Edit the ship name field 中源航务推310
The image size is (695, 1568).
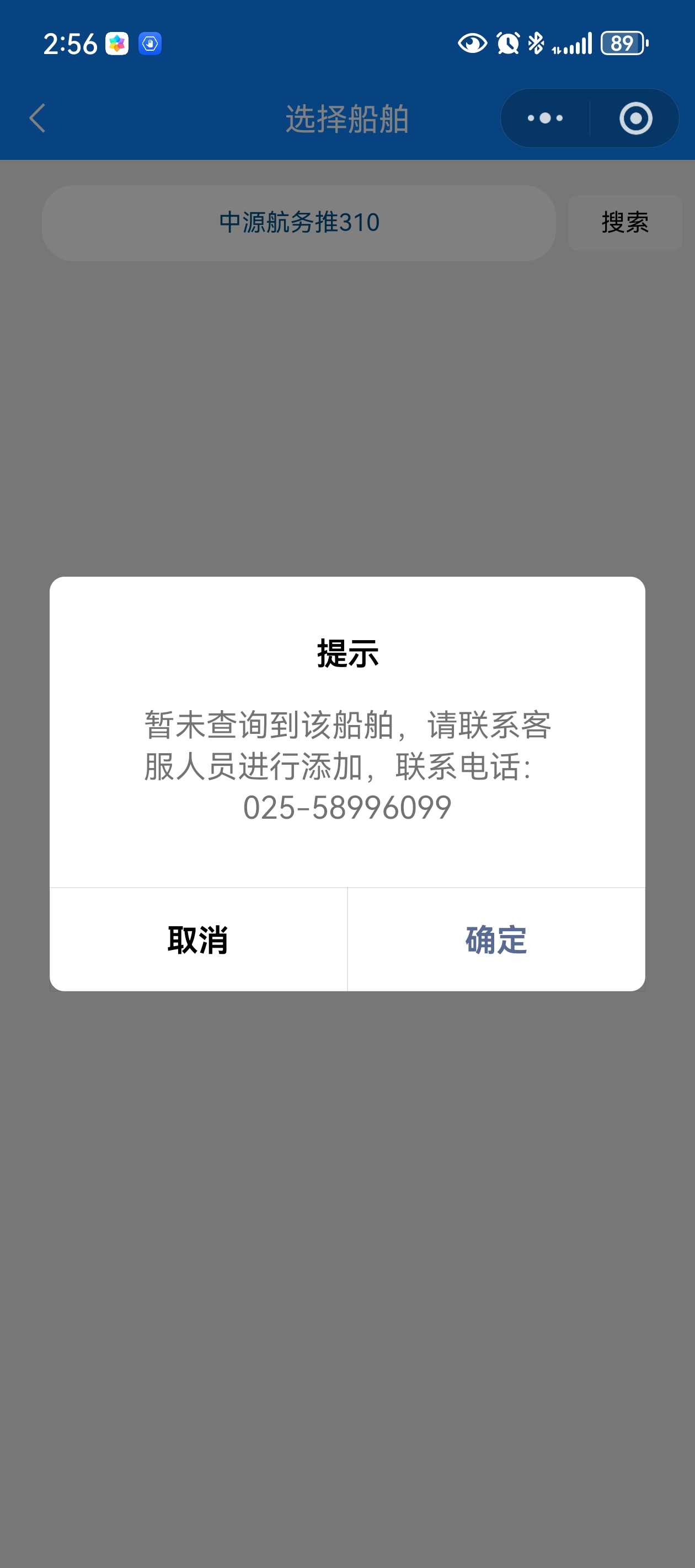[x=298, y=223]
